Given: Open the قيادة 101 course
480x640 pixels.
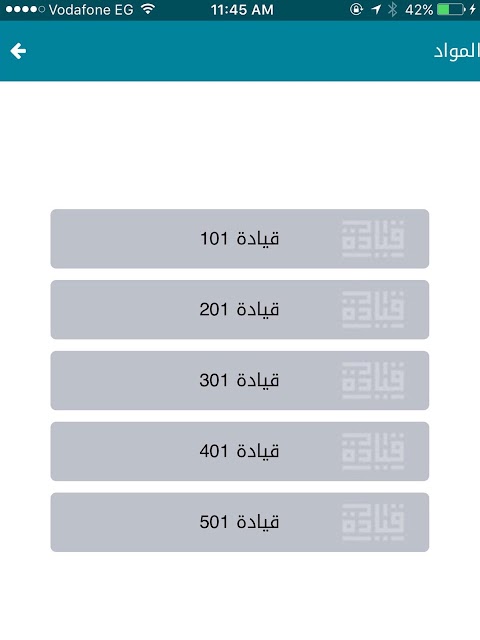Looking at the screenshot, I should [x=240, y=239].
